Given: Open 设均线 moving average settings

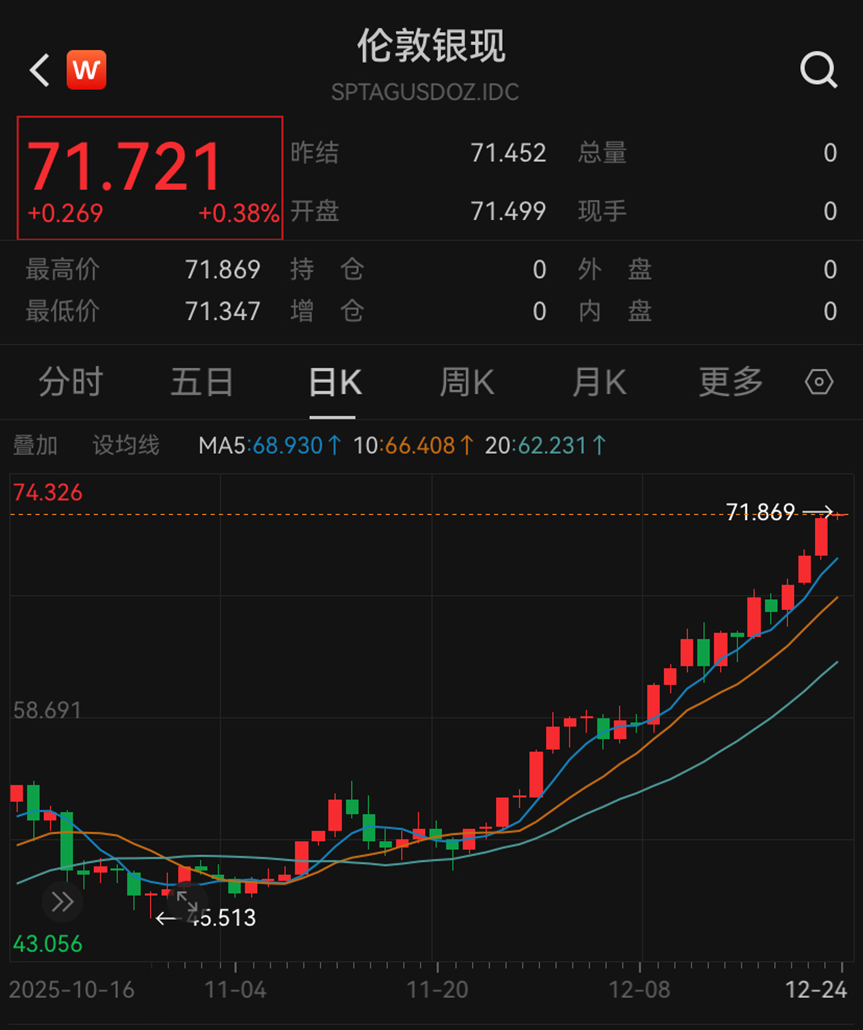Looking at the screenshot, I should [126, 445].
